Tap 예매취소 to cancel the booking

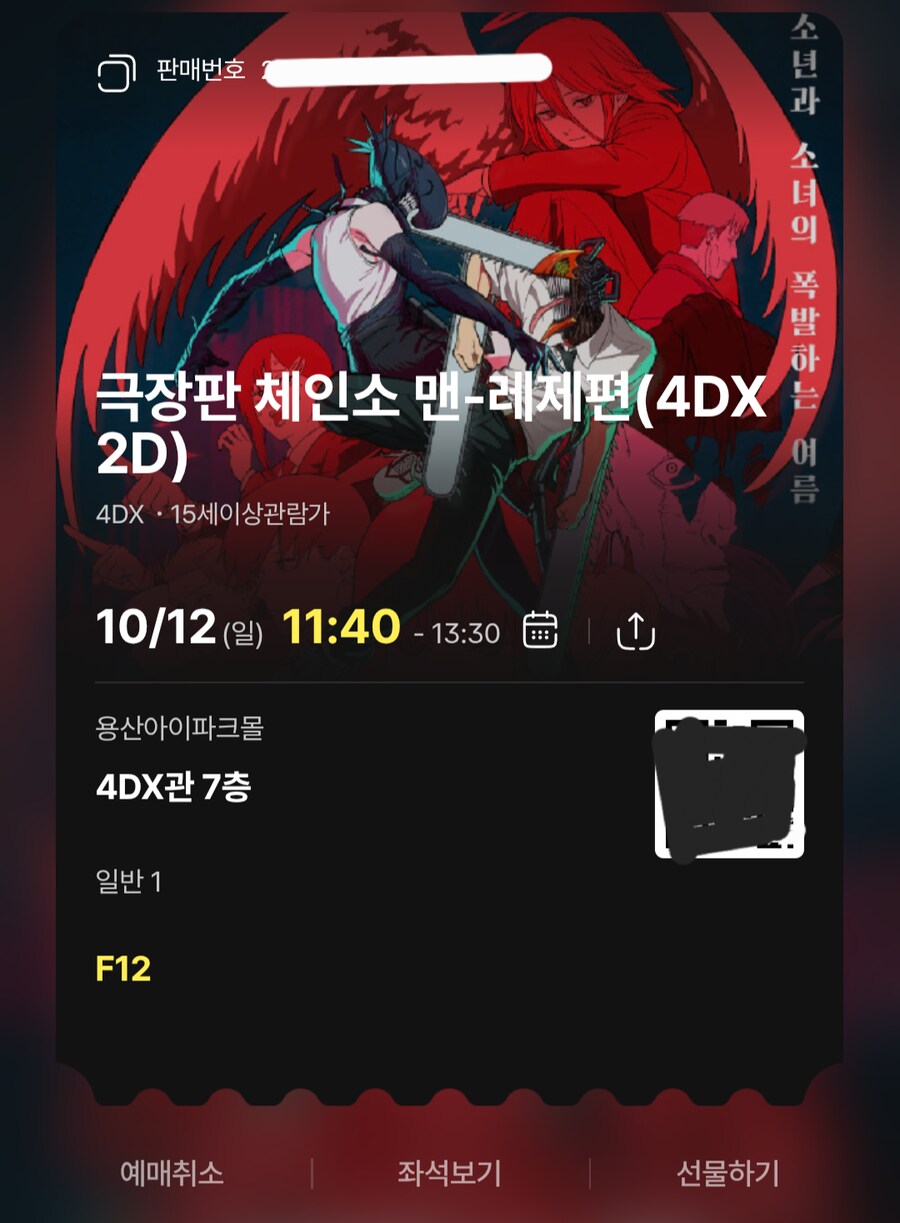point(172,1173)
